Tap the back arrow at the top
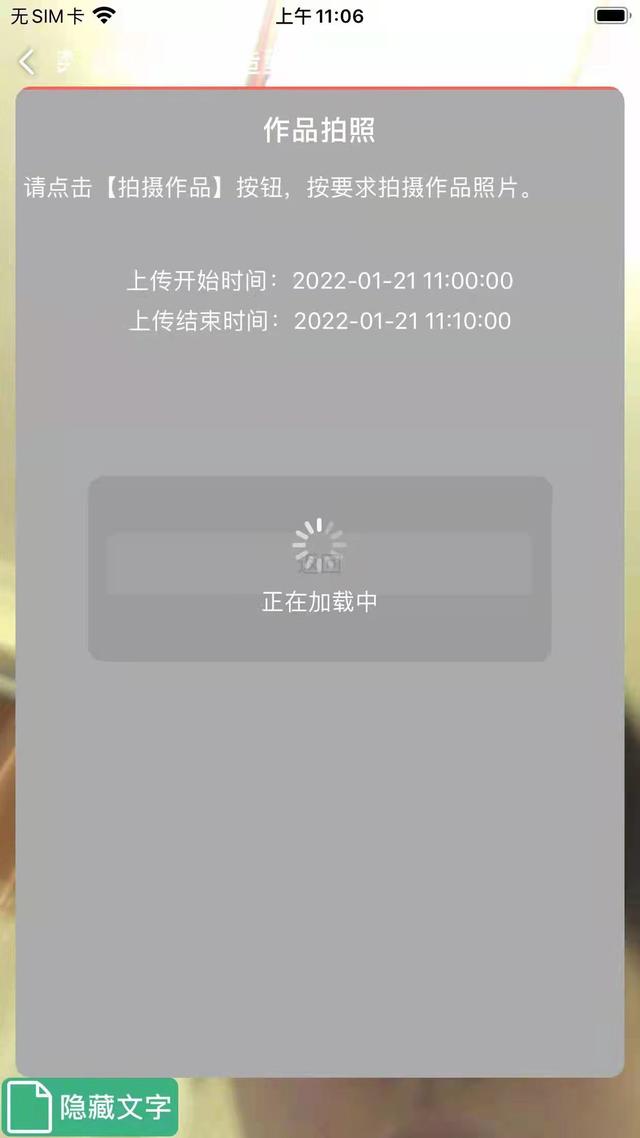The image size is (640, 1138). point(27,62)
